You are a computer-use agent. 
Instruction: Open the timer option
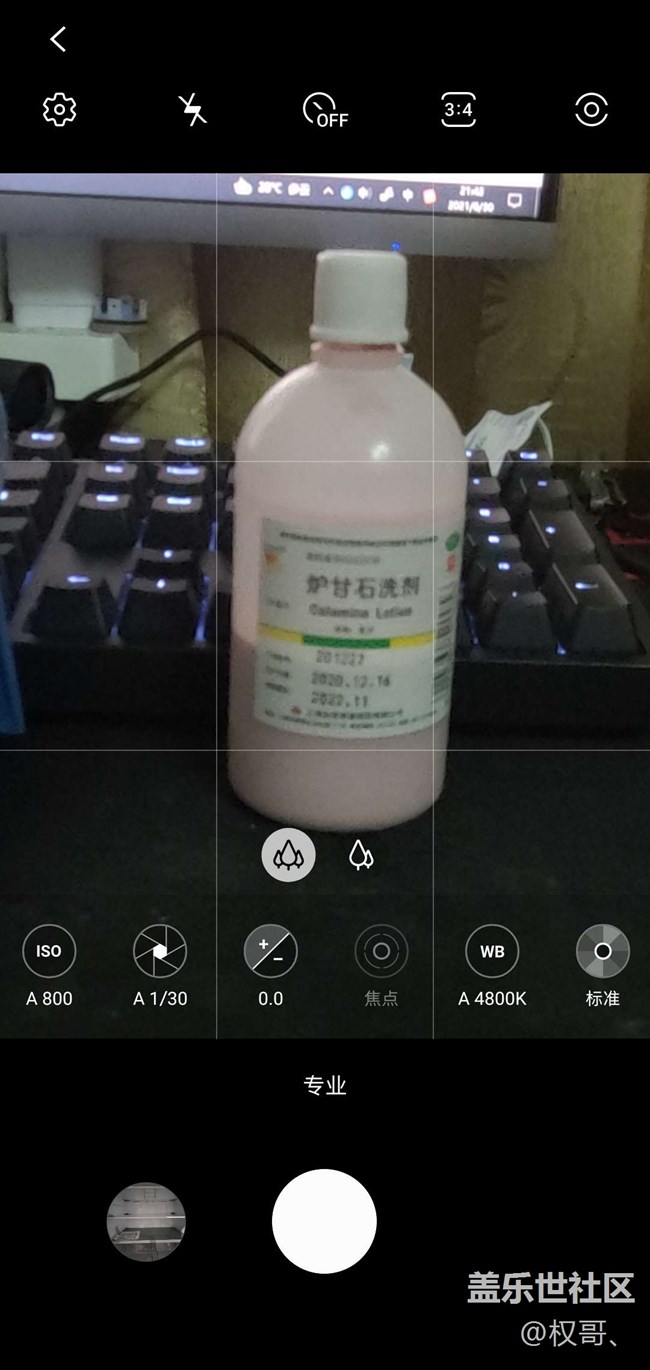pyautogui.click(x=325, y=110)
